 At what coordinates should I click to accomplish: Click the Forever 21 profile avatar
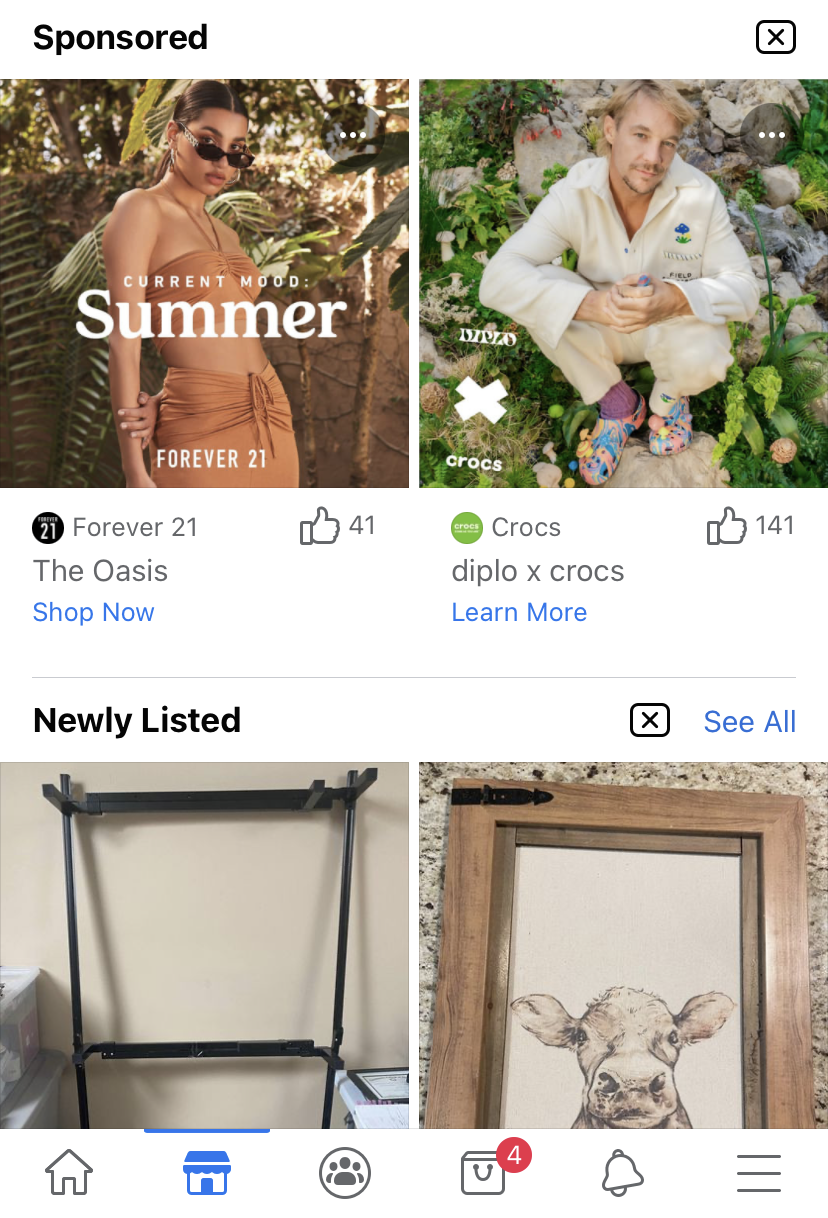click(x=47, y=527)
